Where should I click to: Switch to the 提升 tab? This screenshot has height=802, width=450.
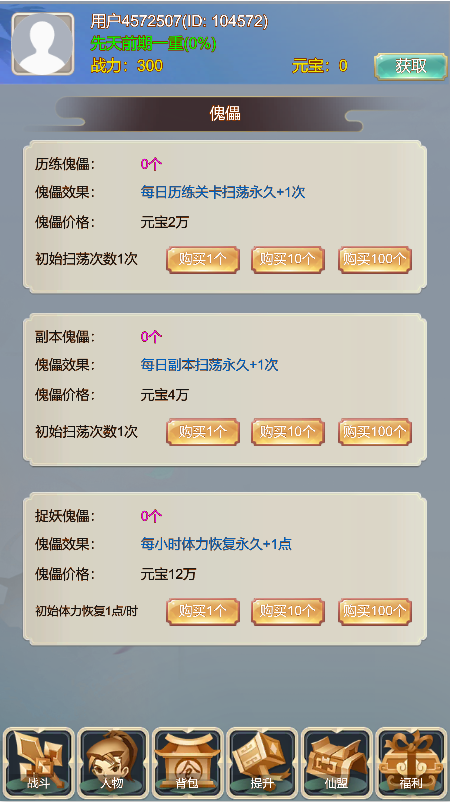click(x=262, y=763)
